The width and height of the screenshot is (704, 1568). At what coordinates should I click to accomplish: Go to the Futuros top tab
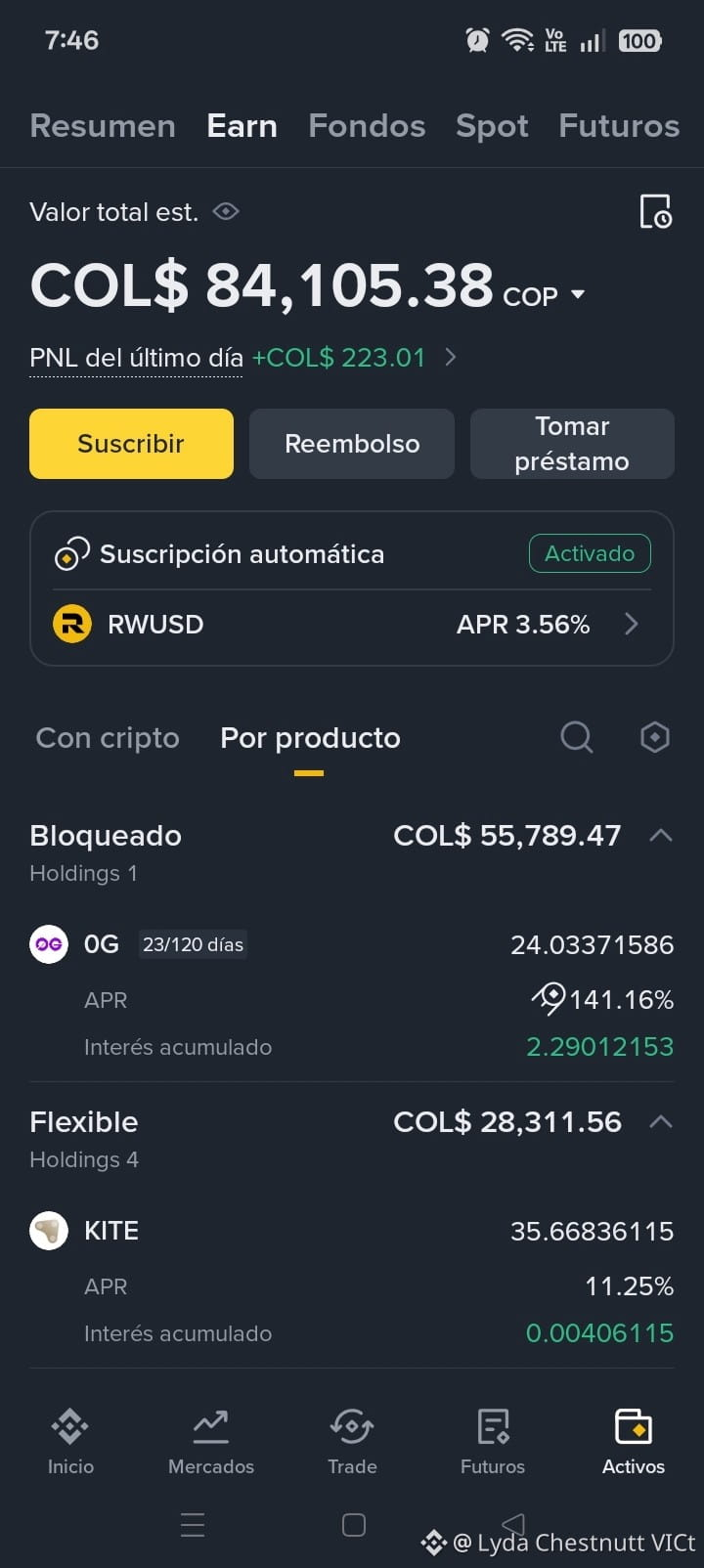coord(619,126)
